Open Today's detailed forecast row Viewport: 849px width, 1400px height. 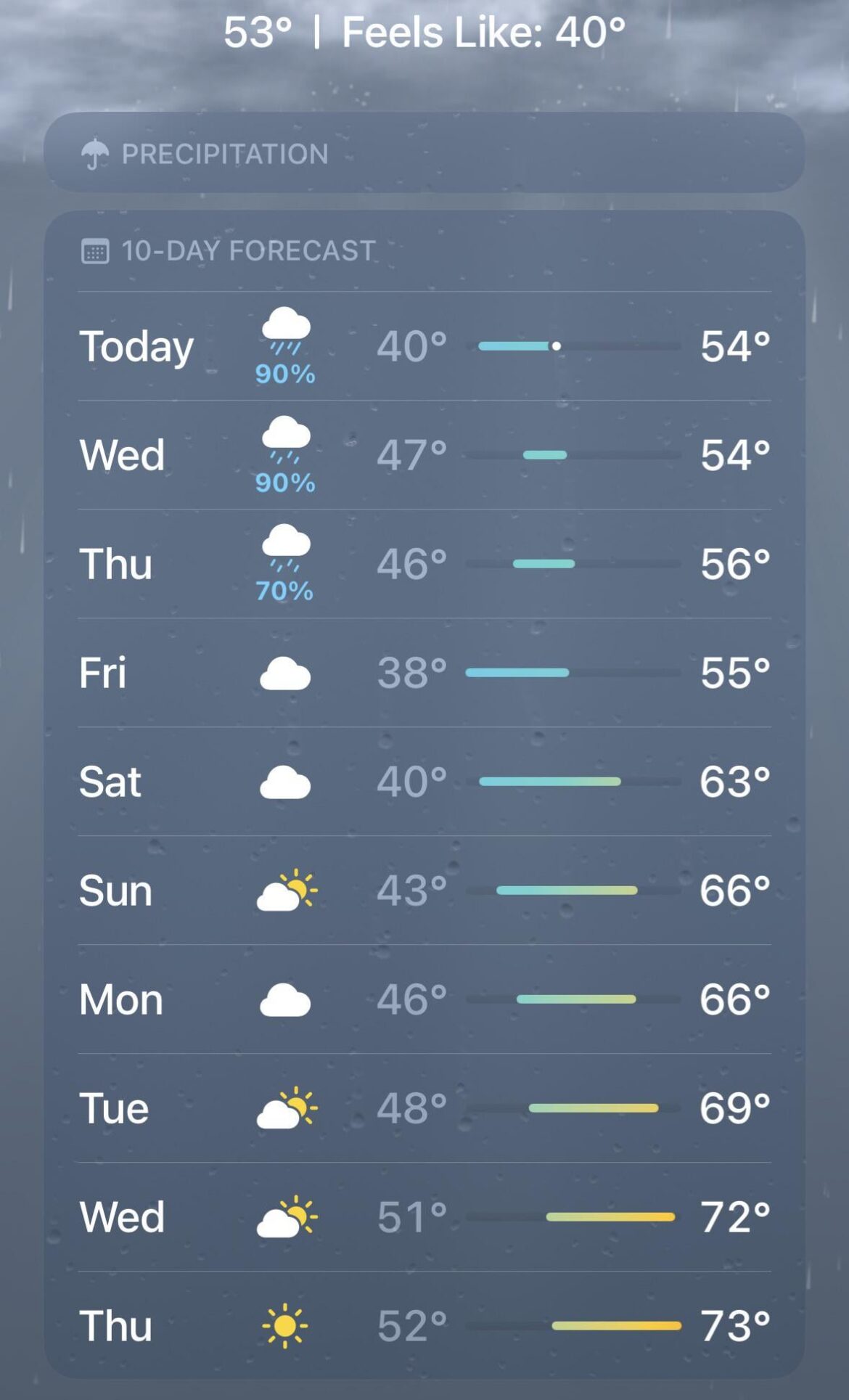point(424,346)
